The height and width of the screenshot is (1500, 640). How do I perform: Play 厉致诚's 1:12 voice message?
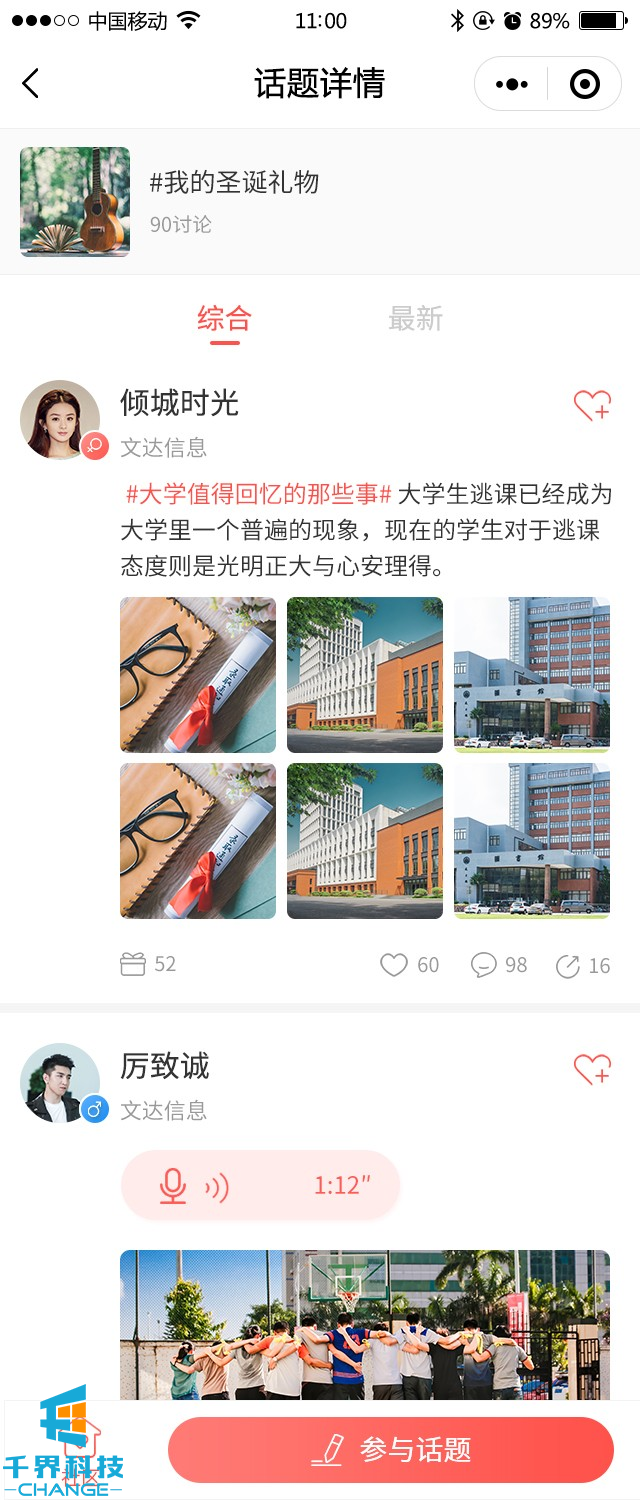[x=260, y=1186]
